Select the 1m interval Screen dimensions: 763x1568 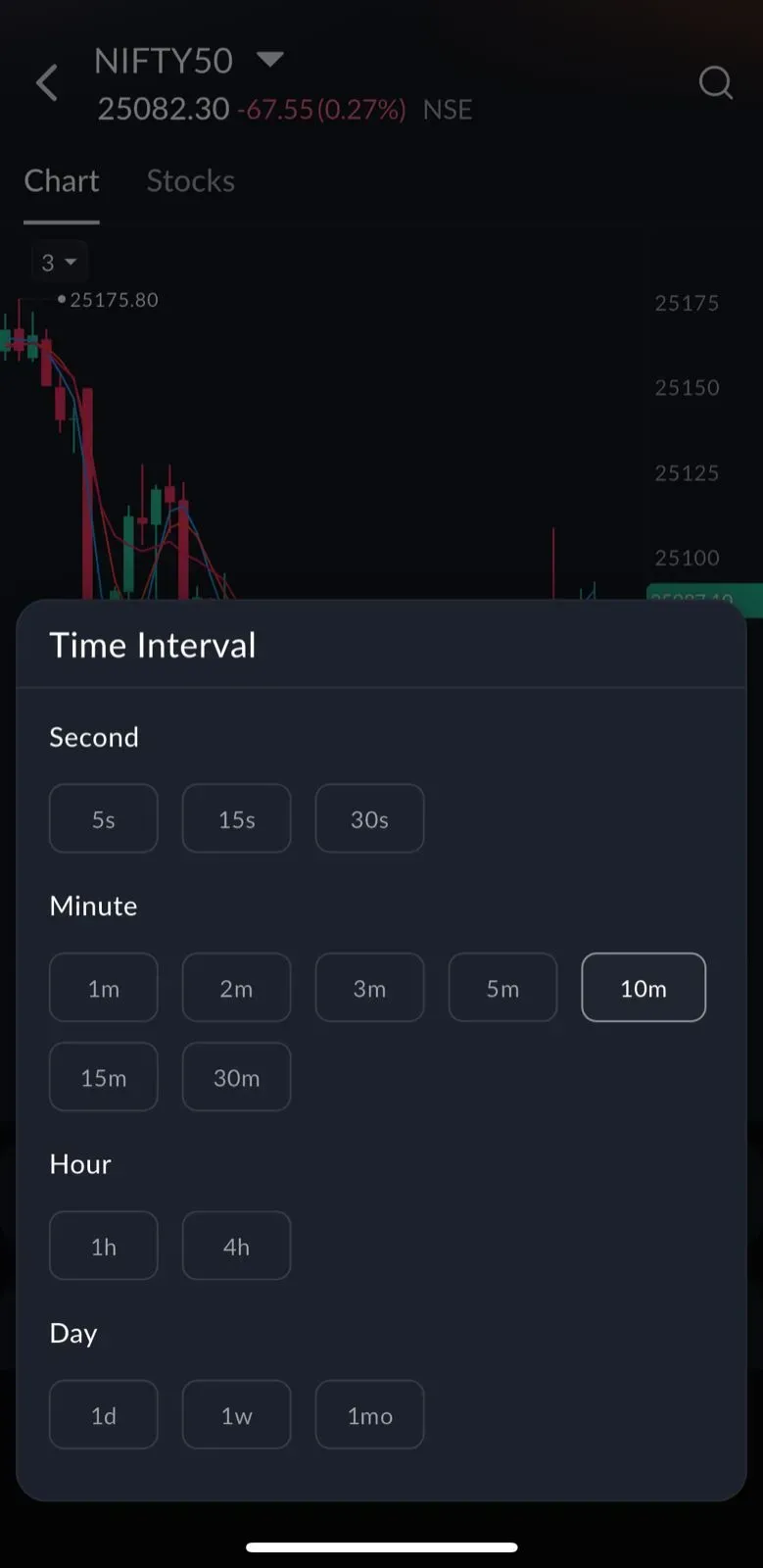[x=103, y=988]
